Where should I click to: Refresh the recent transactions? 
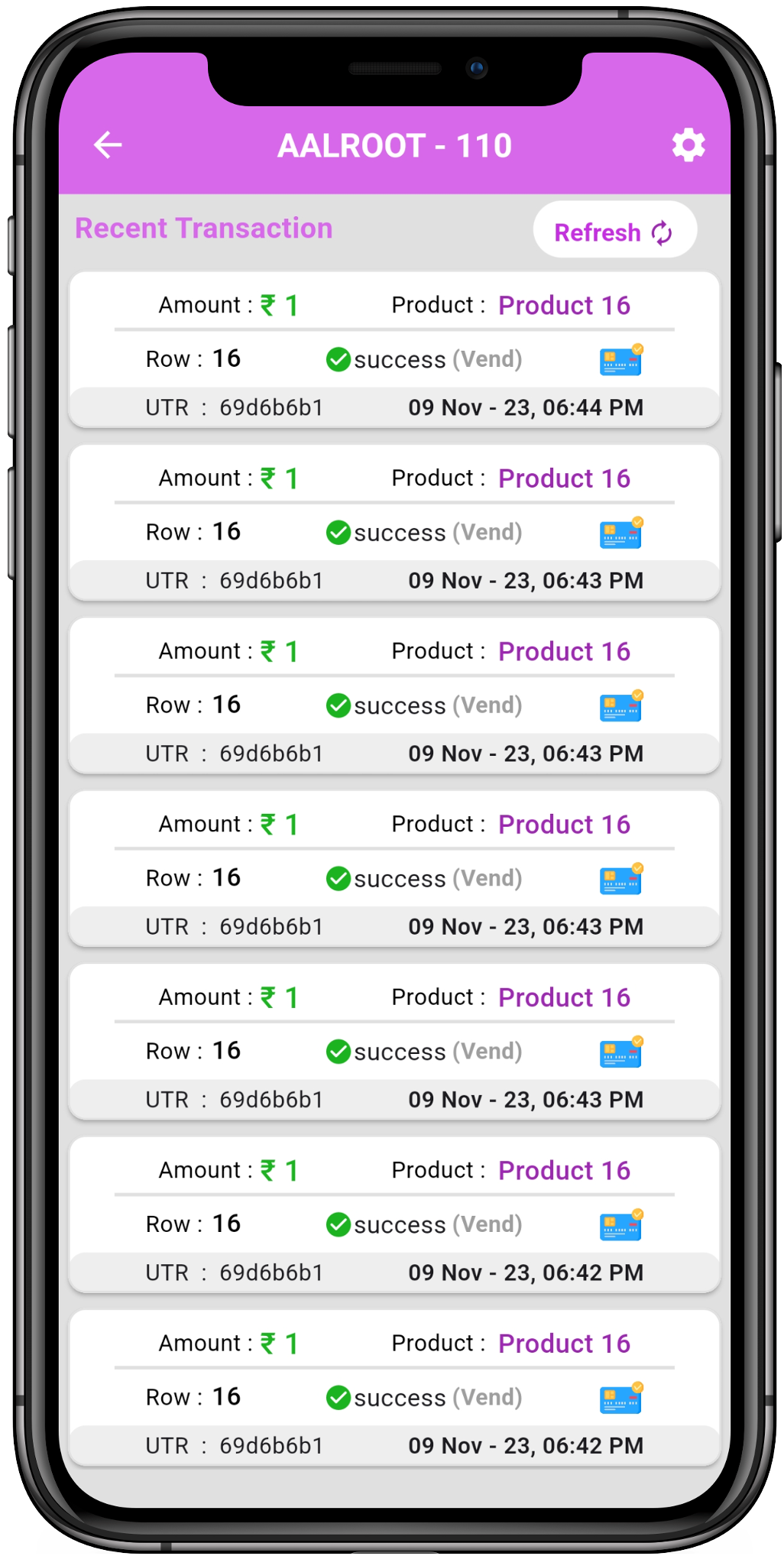(x=614, y=230)
